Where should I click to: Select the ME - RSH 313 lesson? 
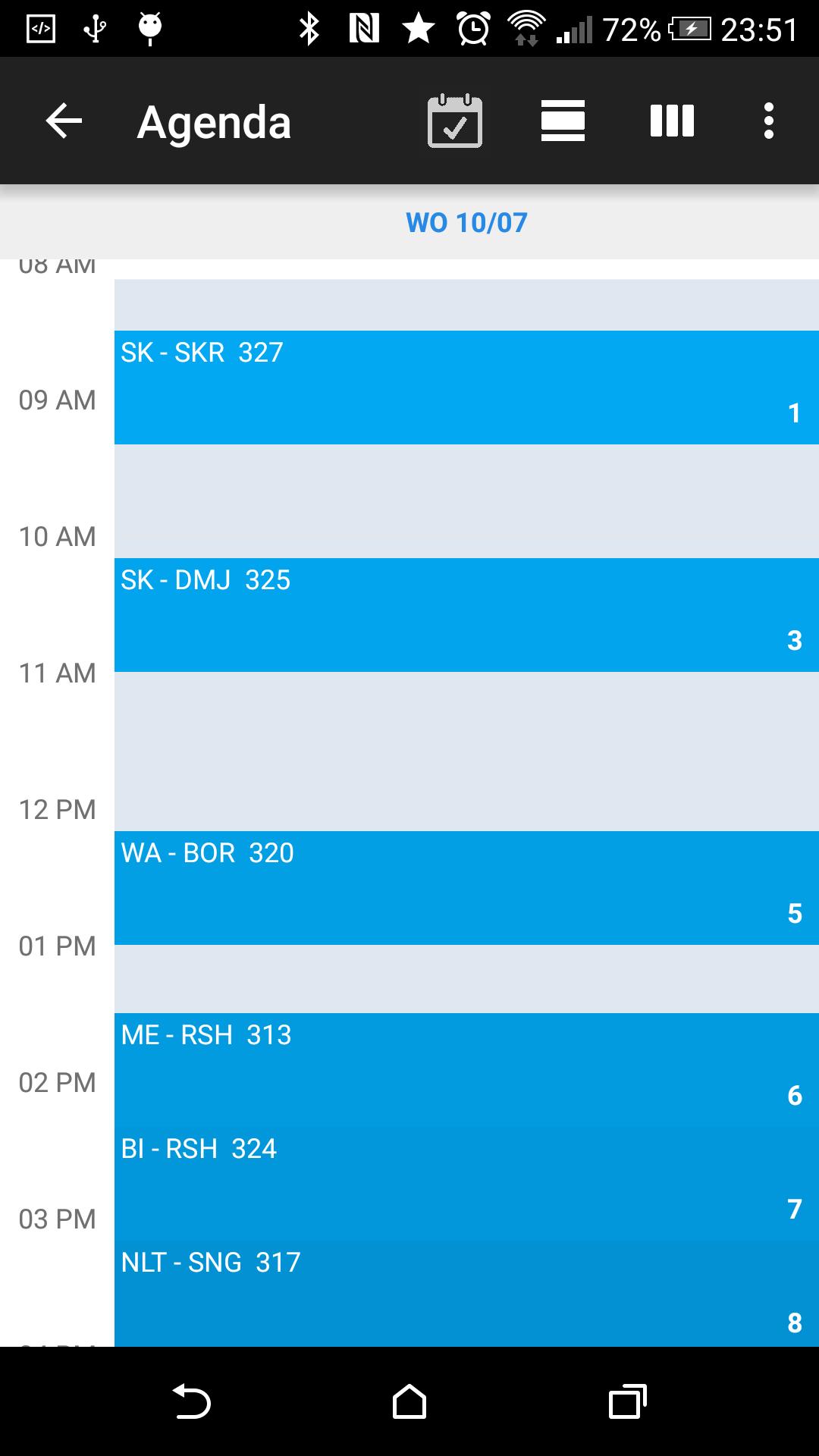coord(466,1069)
